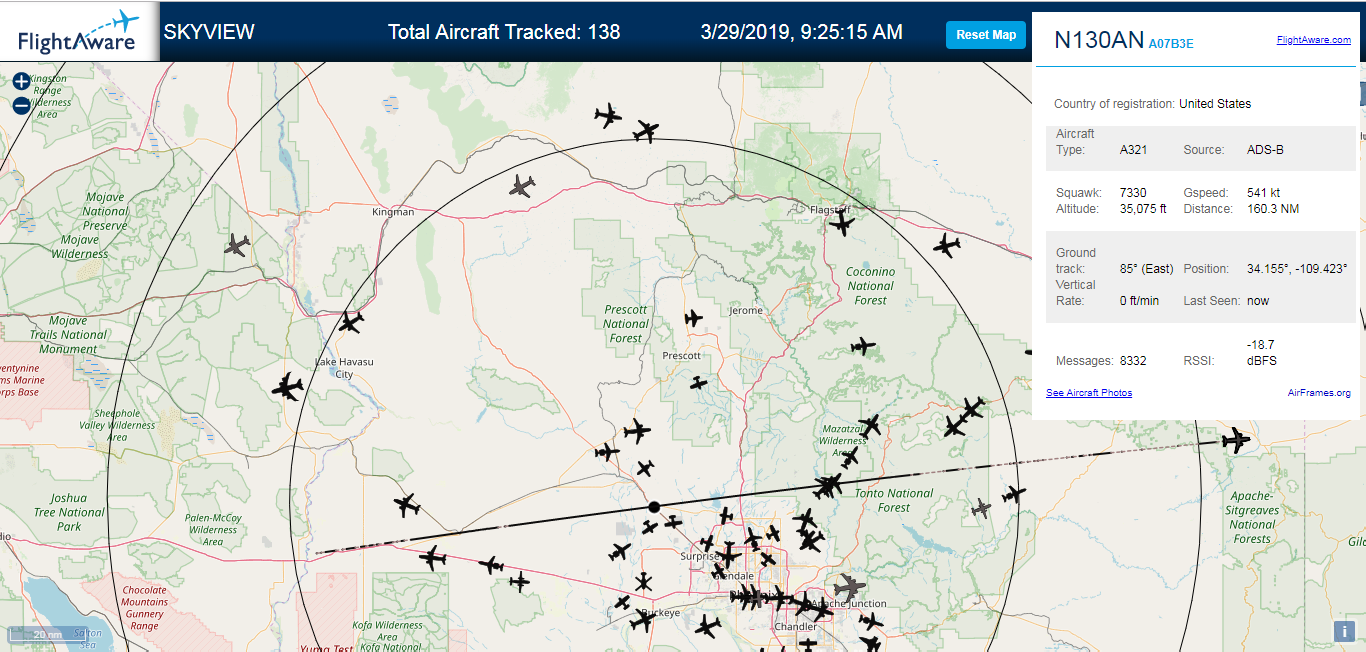Open See Aircraft Photos link
The image size is (1366, 652).
coord(1089,393)
